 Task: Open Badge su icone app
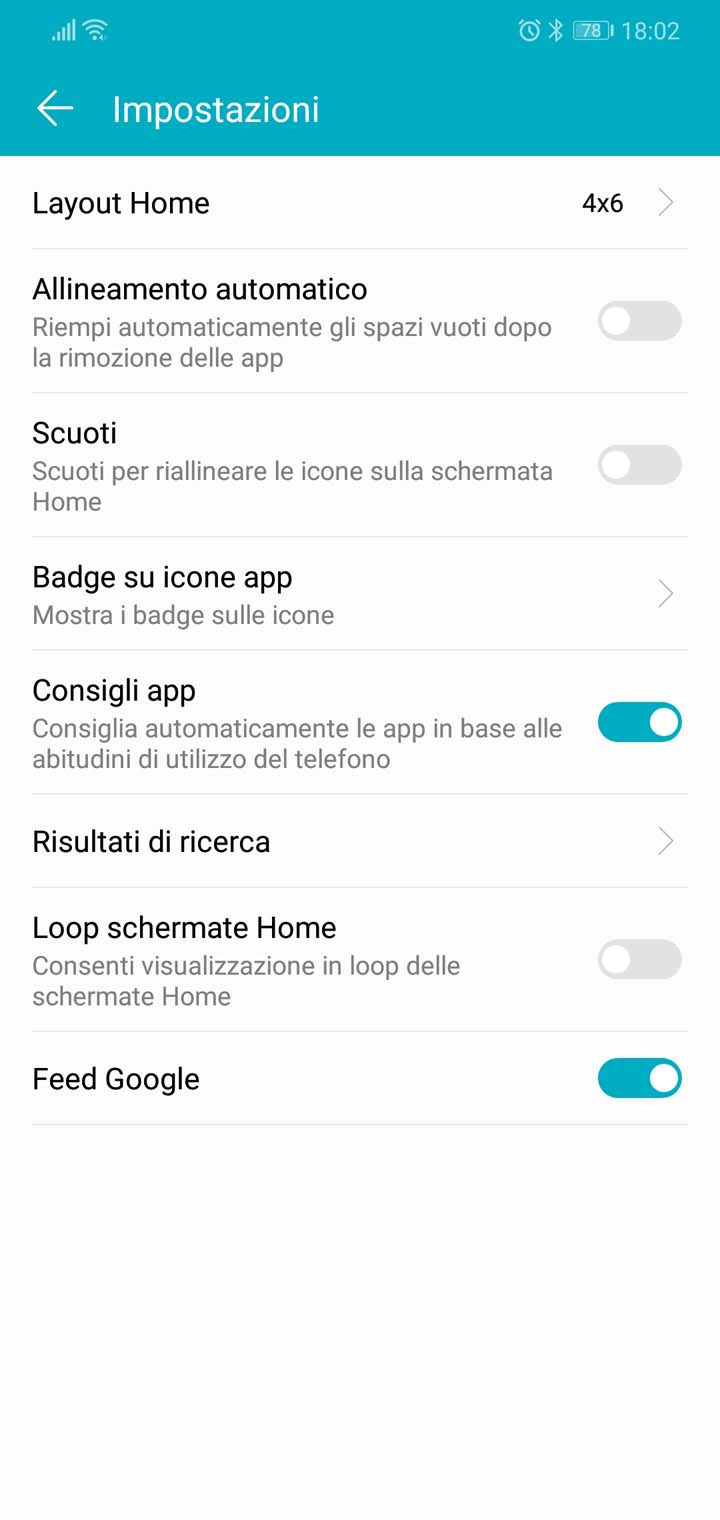(x=360, y=594)
